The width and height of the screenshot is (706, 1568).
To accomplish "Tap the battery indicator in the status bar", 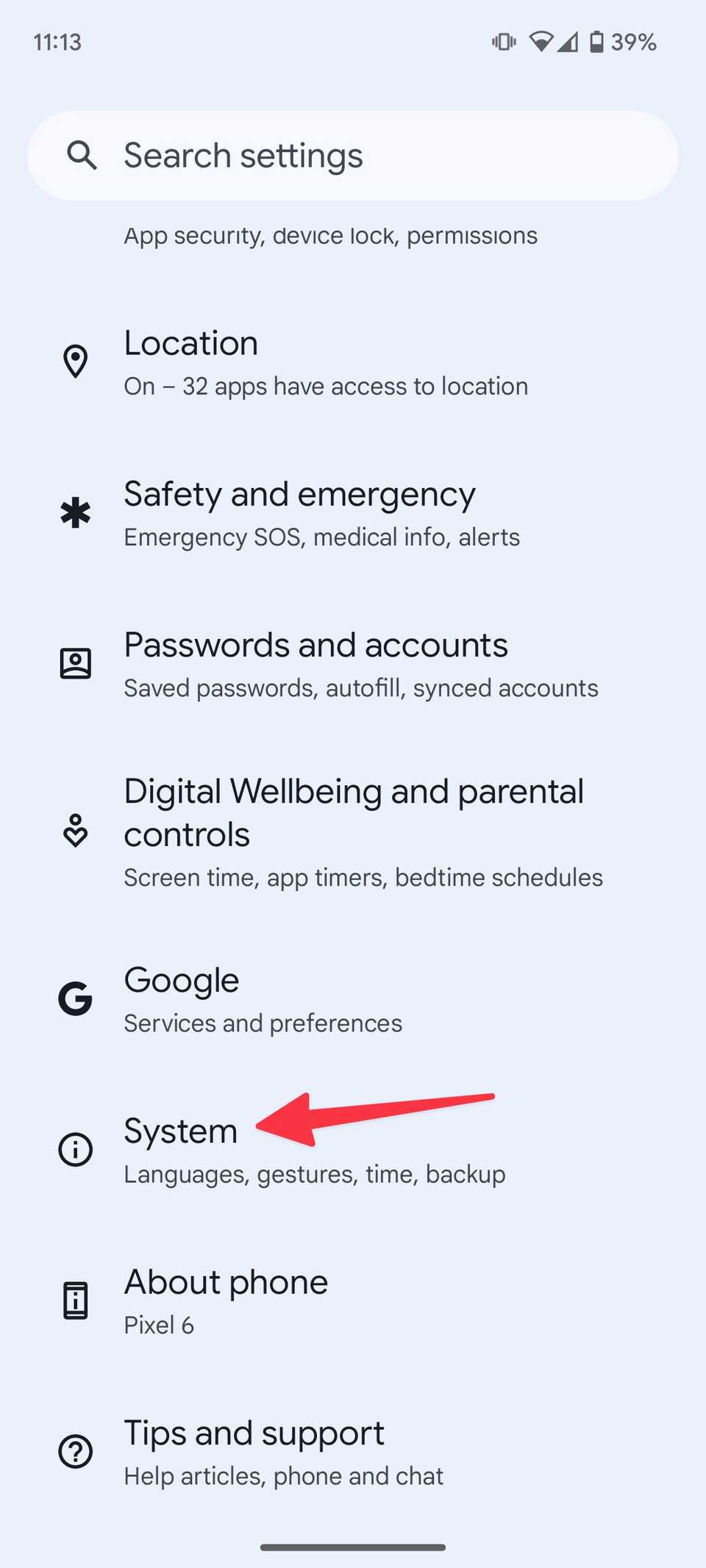I will (597, 42).
